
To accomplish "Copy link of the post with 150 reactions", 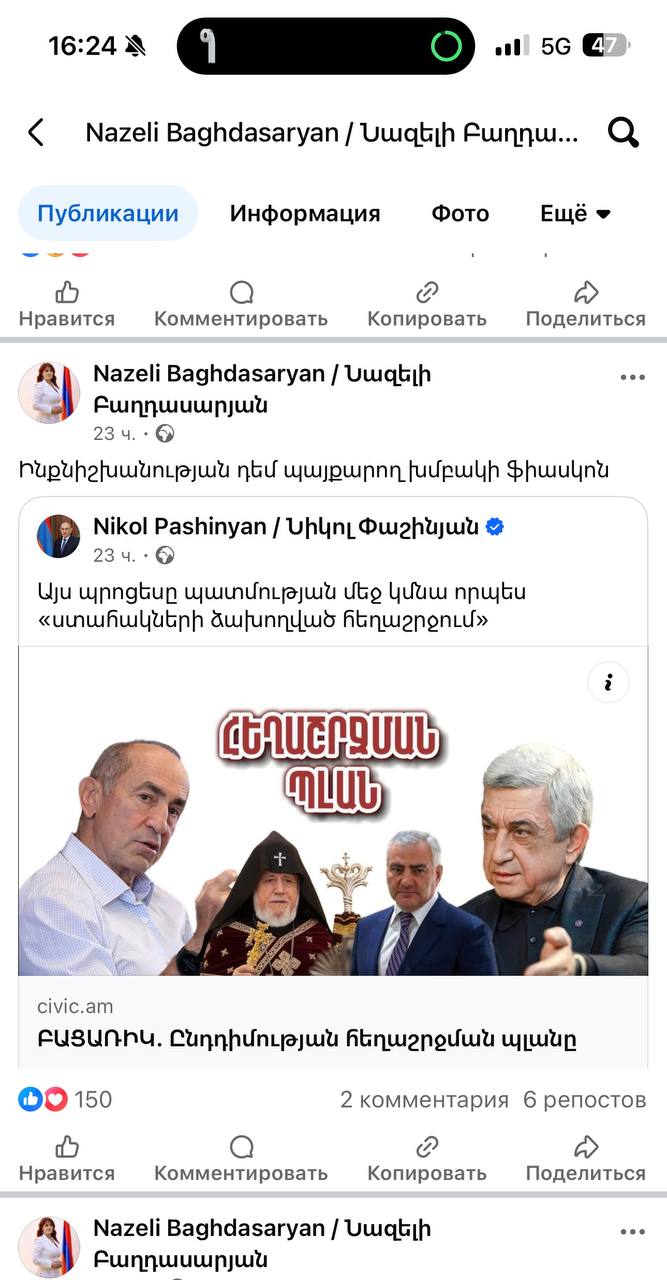I will click(x=427, y=1158).
